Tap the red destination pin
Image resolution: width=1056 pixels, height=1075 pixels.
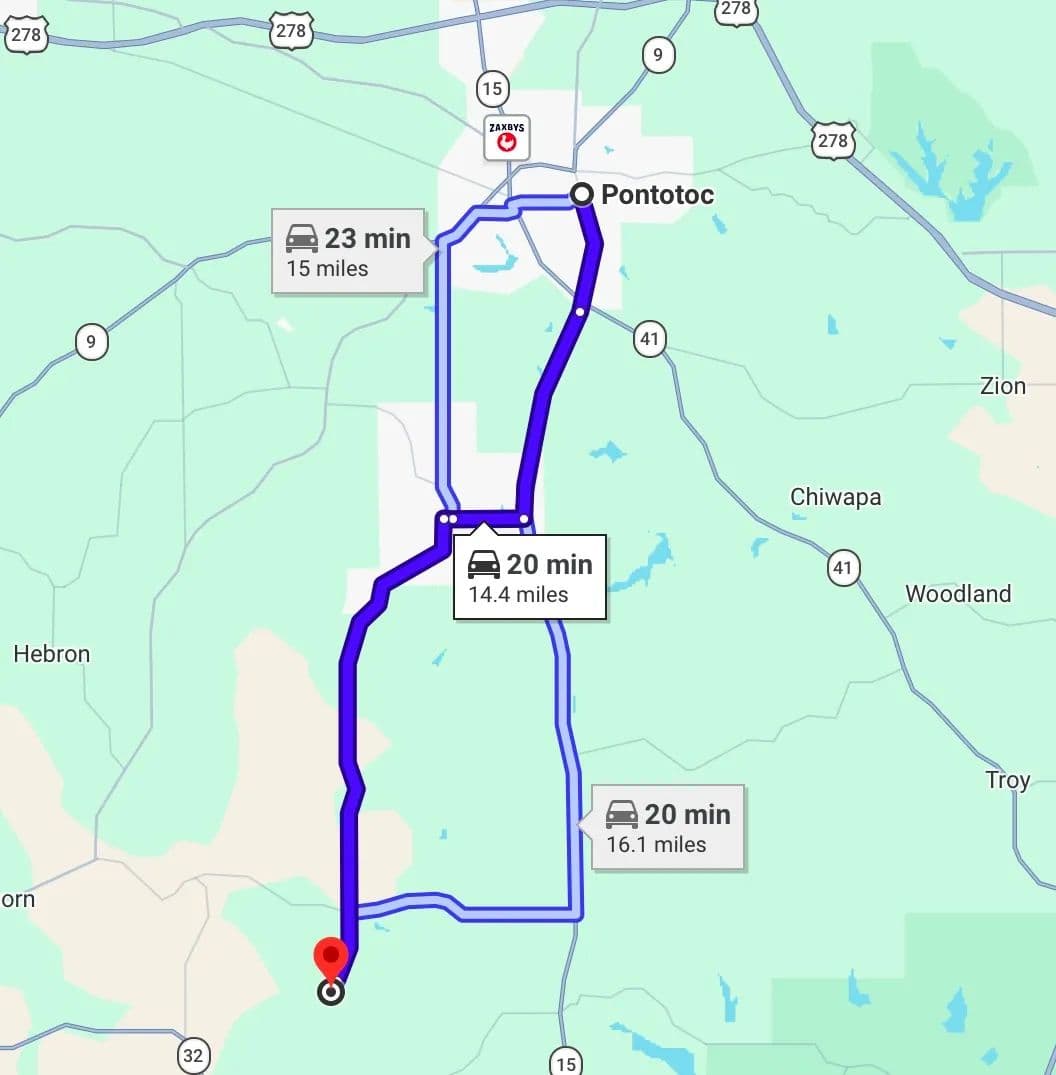[331, 958]
